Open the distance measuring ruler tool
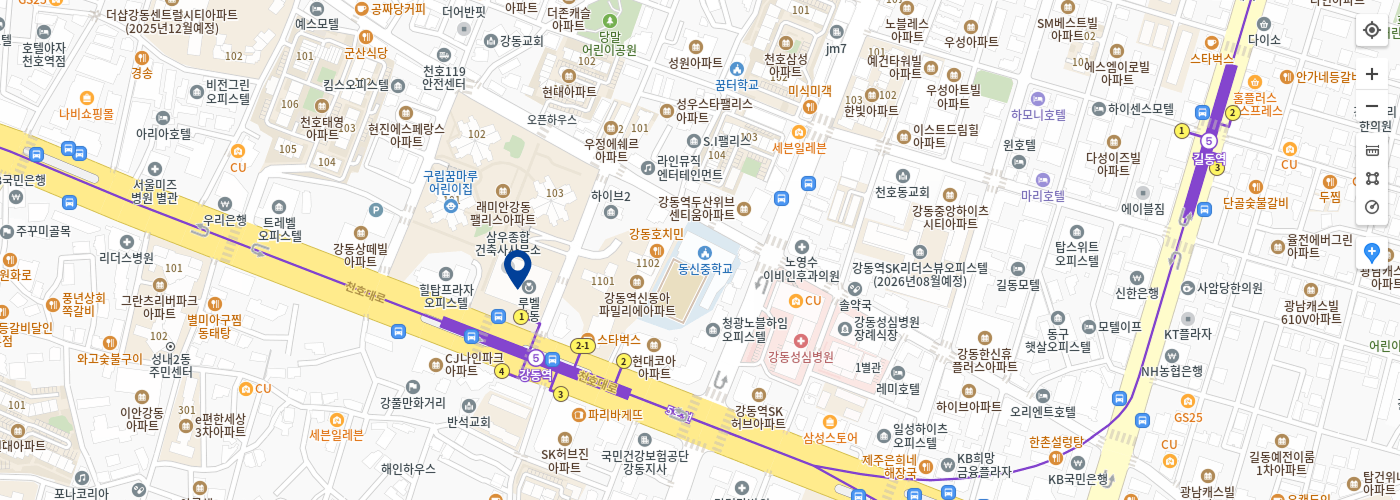 tap(1372, 150)
